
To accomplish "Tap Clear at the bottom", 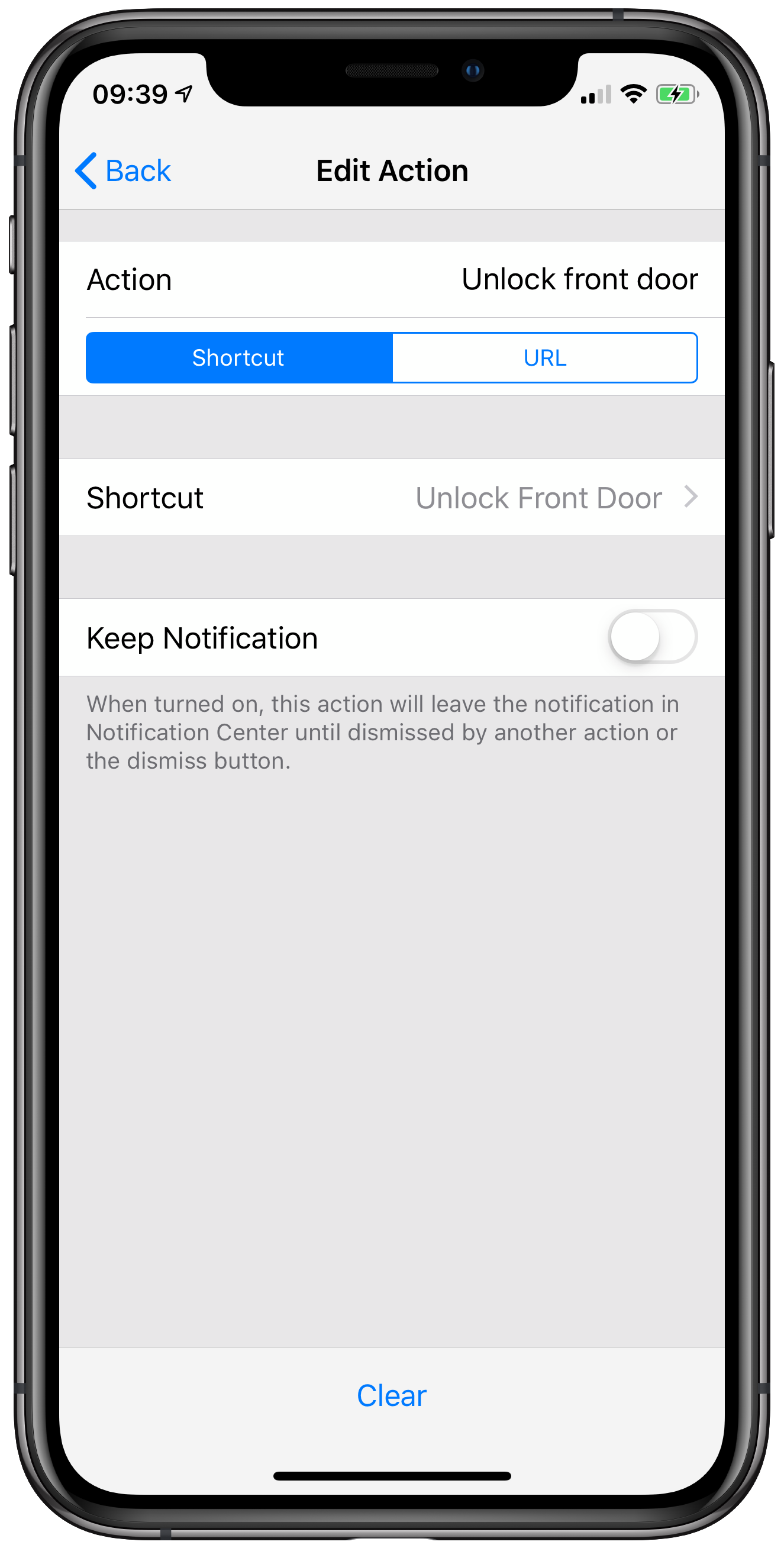I will click(x=392, y=1395).
